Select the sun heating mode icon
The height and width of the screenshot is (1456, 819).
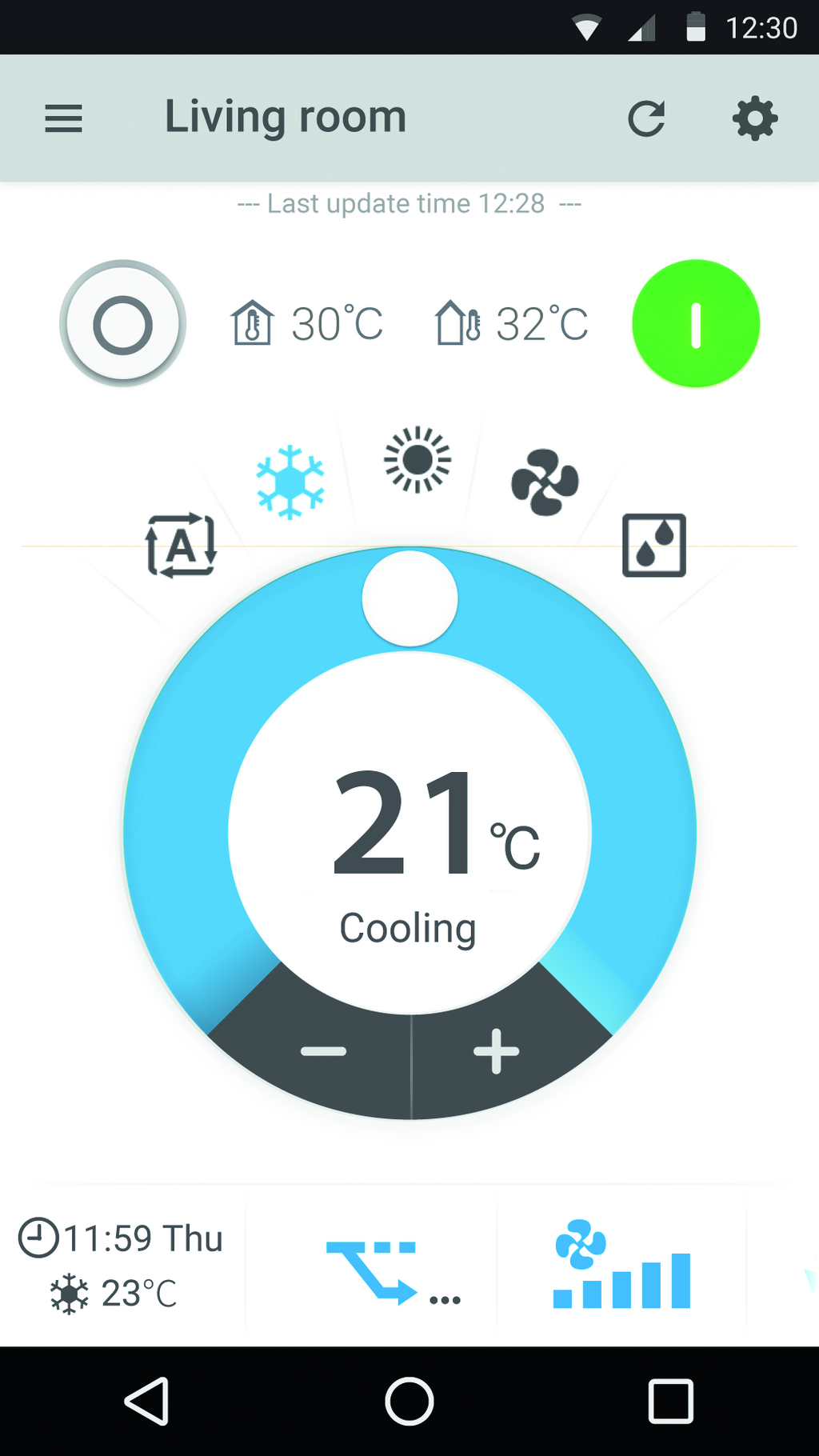click(418, 460)
